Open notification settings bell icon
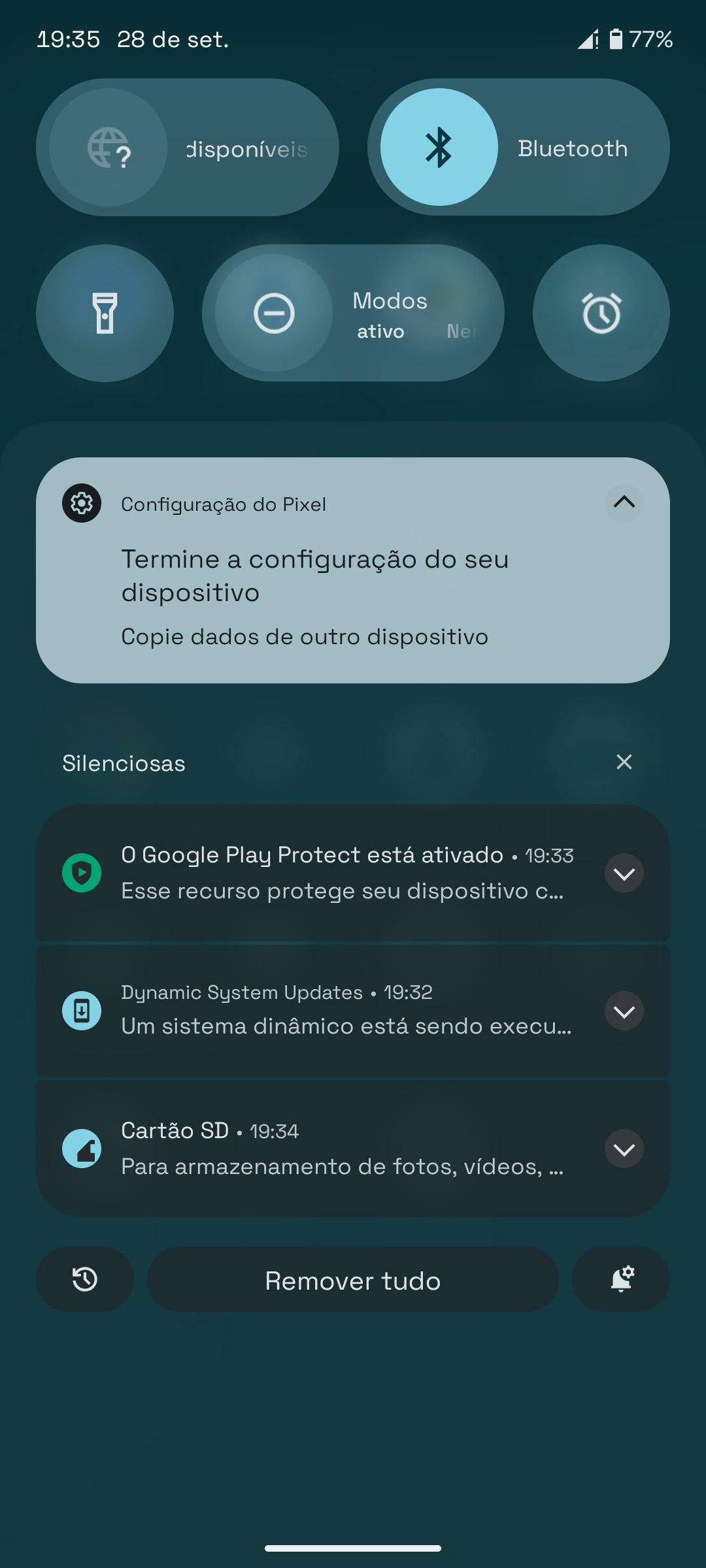This screenshot has width=706, height=1568. 621,1279
